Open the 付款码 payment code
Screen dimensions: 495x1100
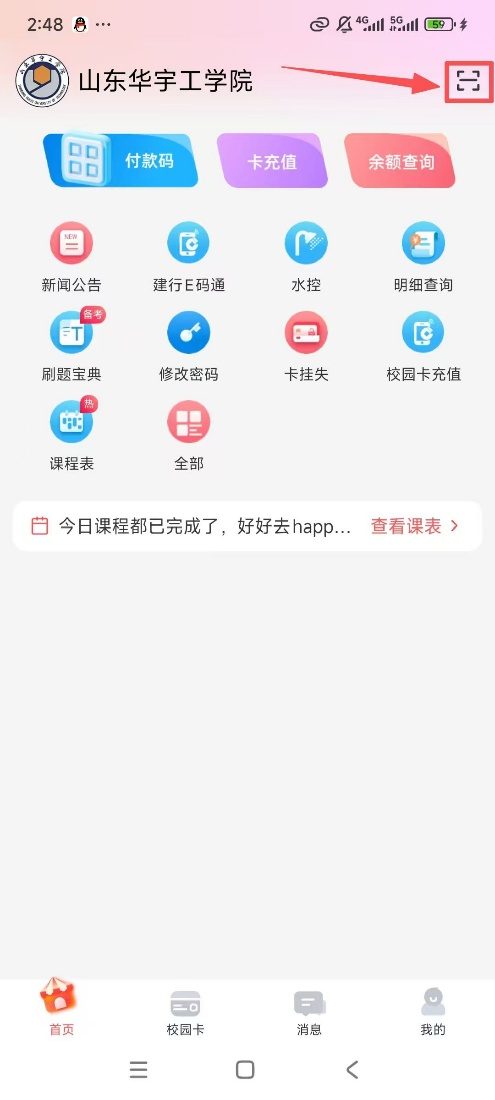[121, 161]
